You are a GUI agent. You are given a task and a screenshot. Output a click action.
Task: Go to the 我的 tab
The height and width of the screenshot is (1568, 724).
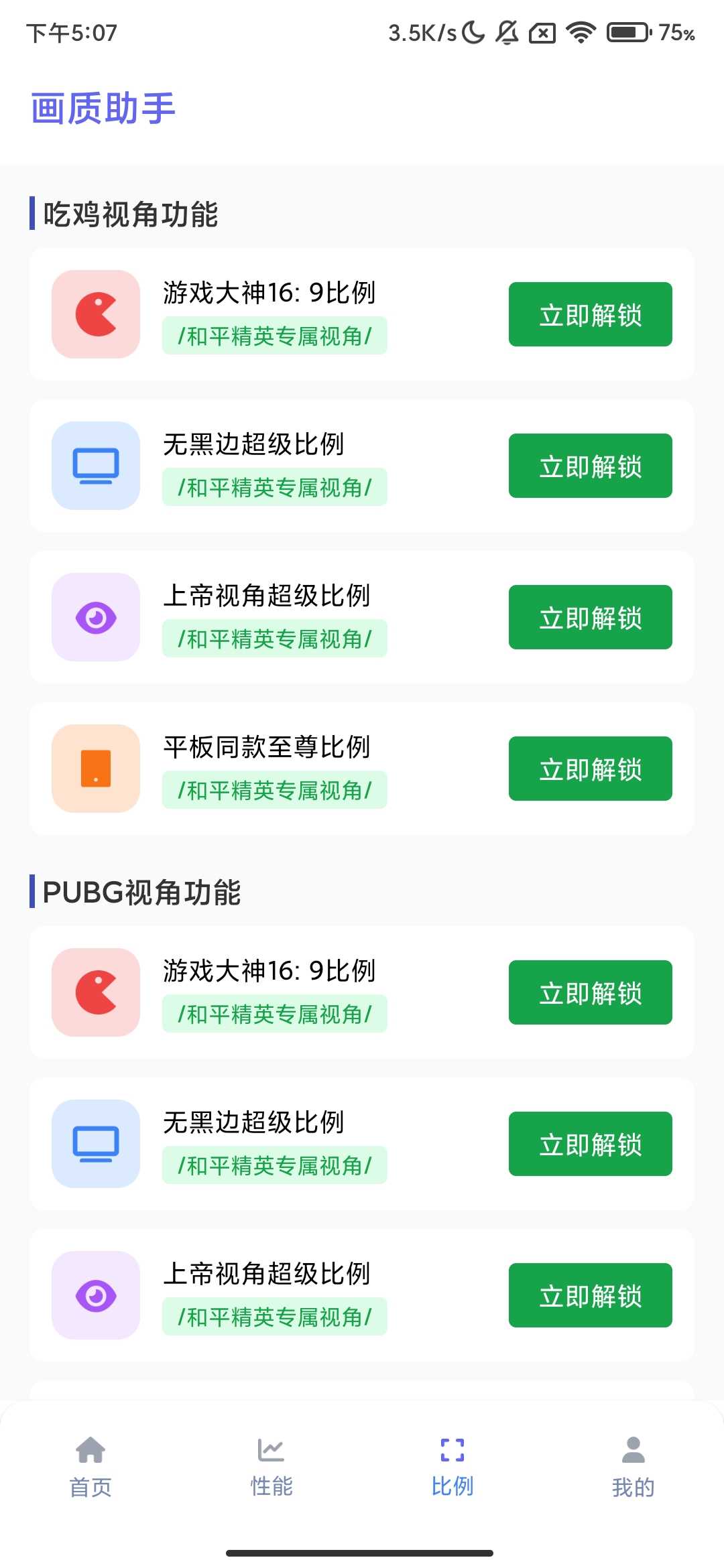click(x=633, y=1467)
